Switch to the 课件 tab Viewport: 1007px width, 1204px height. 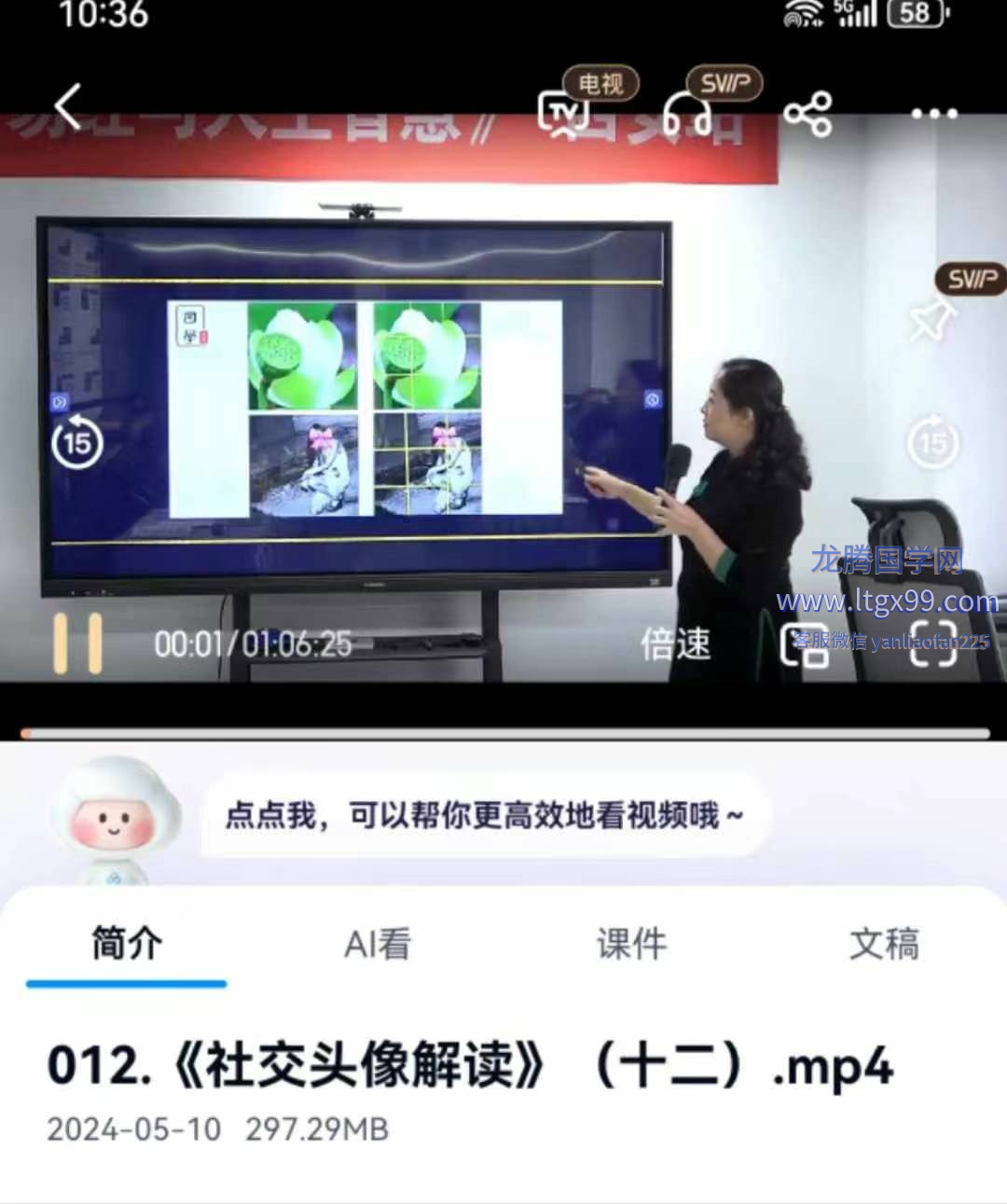coord(631,944)
